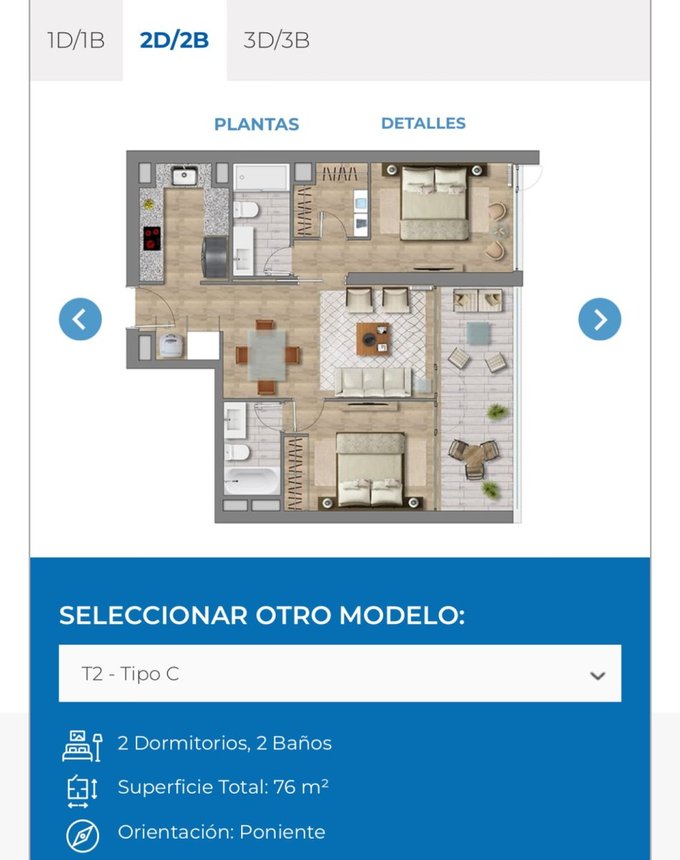Select the 2D/2B tab
This screenshot has width=680, height=860.
(174, 41)
